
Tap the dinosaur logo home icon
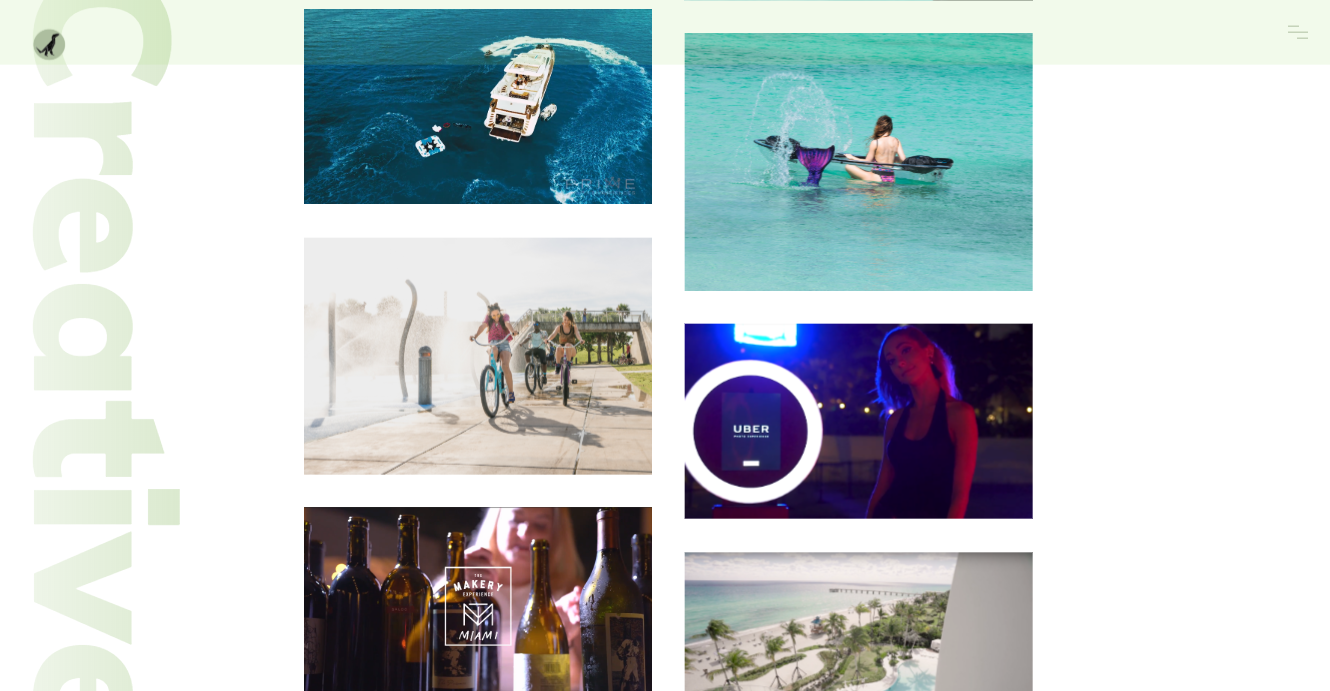(x=49, y=44)
